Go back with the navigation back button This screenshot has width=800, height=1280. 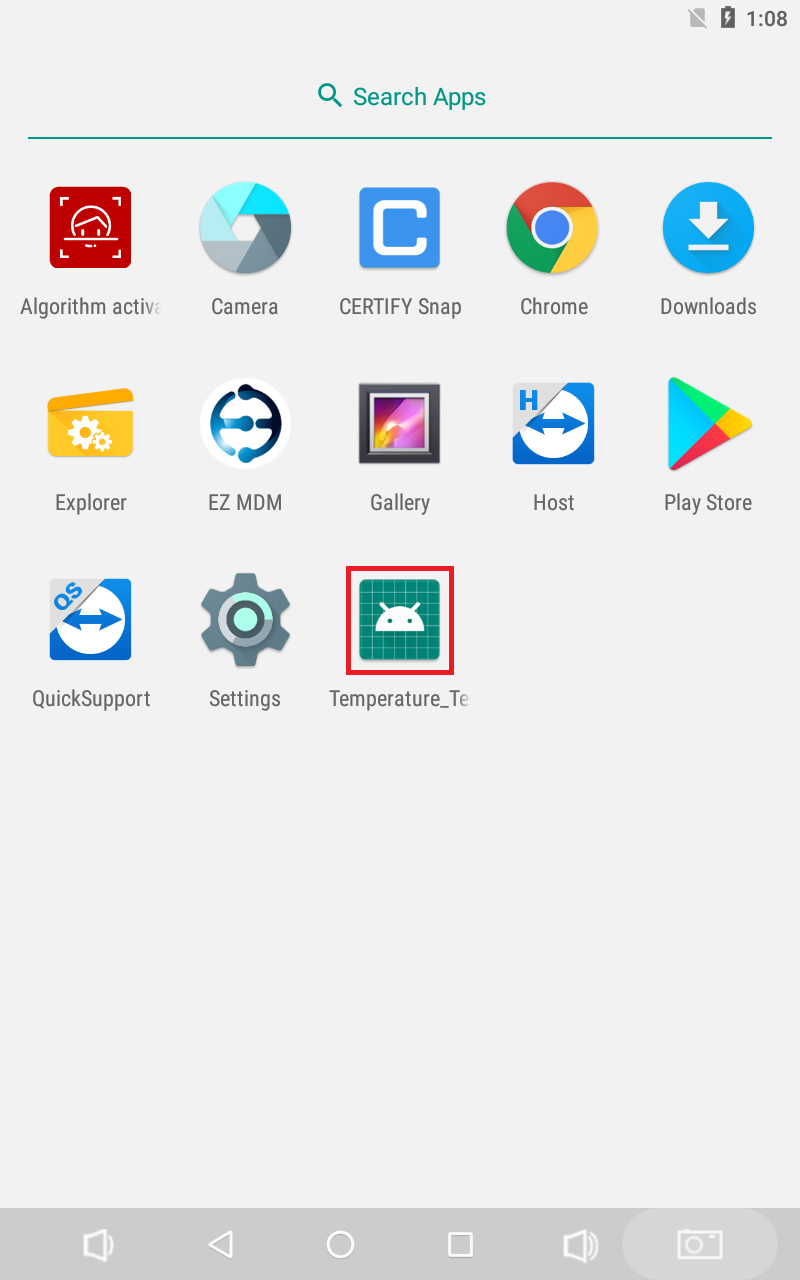coord(220,1244)
